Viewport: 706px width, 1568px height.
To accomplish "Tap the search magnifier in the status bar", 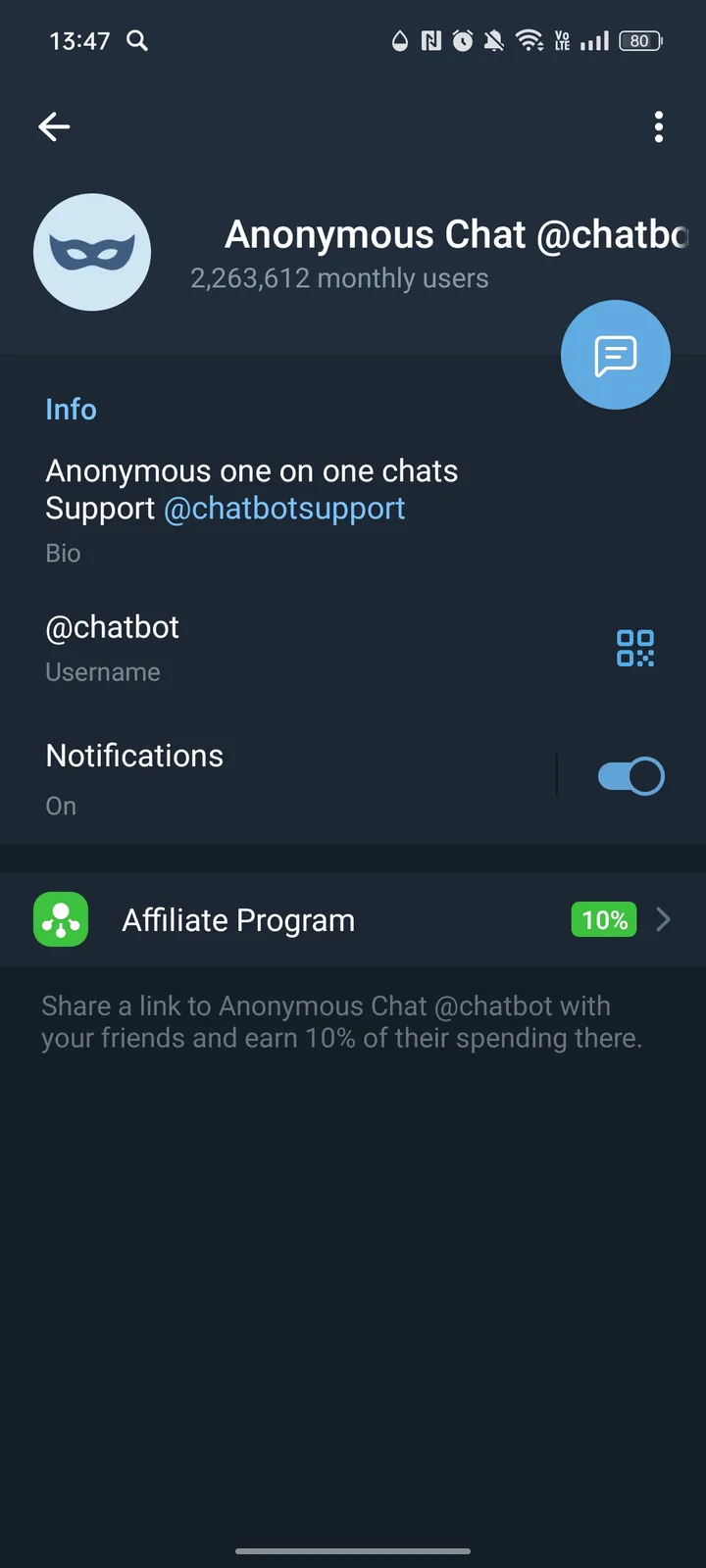I will pos(136,41).
